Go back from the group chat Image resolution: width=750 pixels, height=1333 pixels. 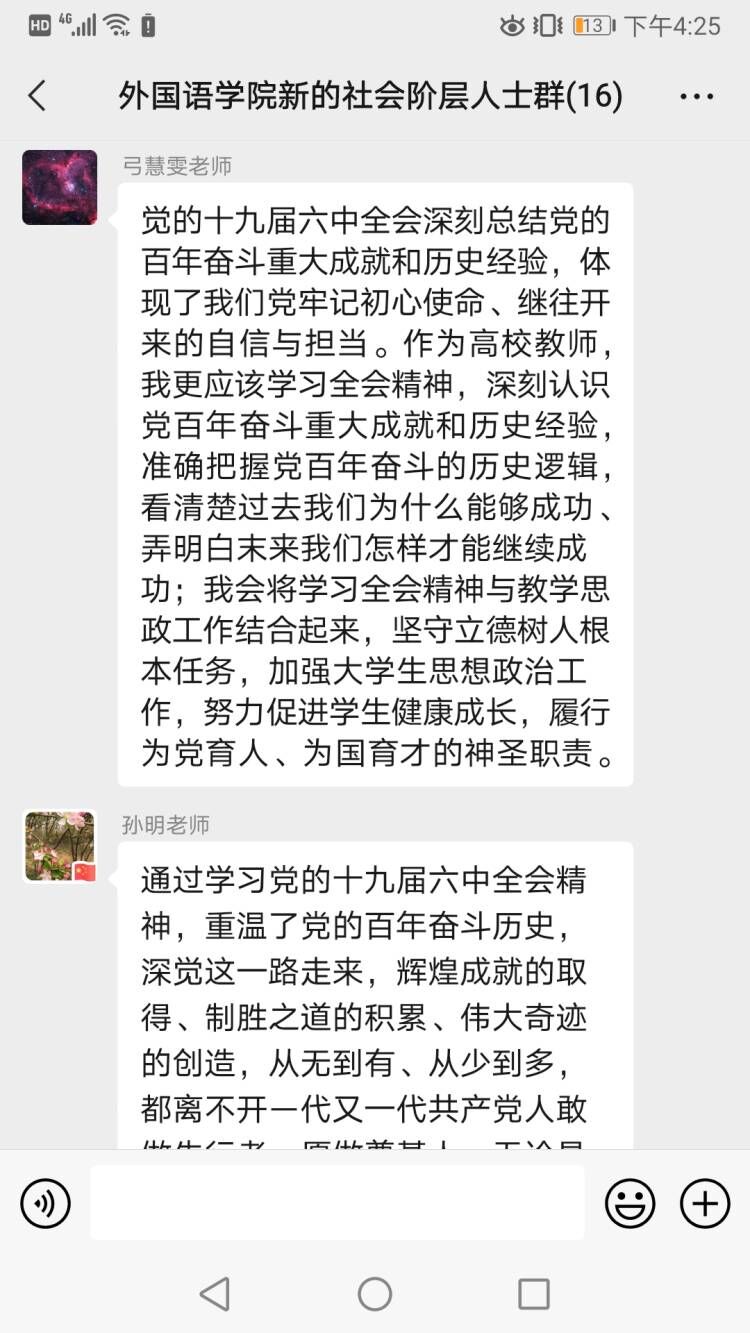pos(37,96)
